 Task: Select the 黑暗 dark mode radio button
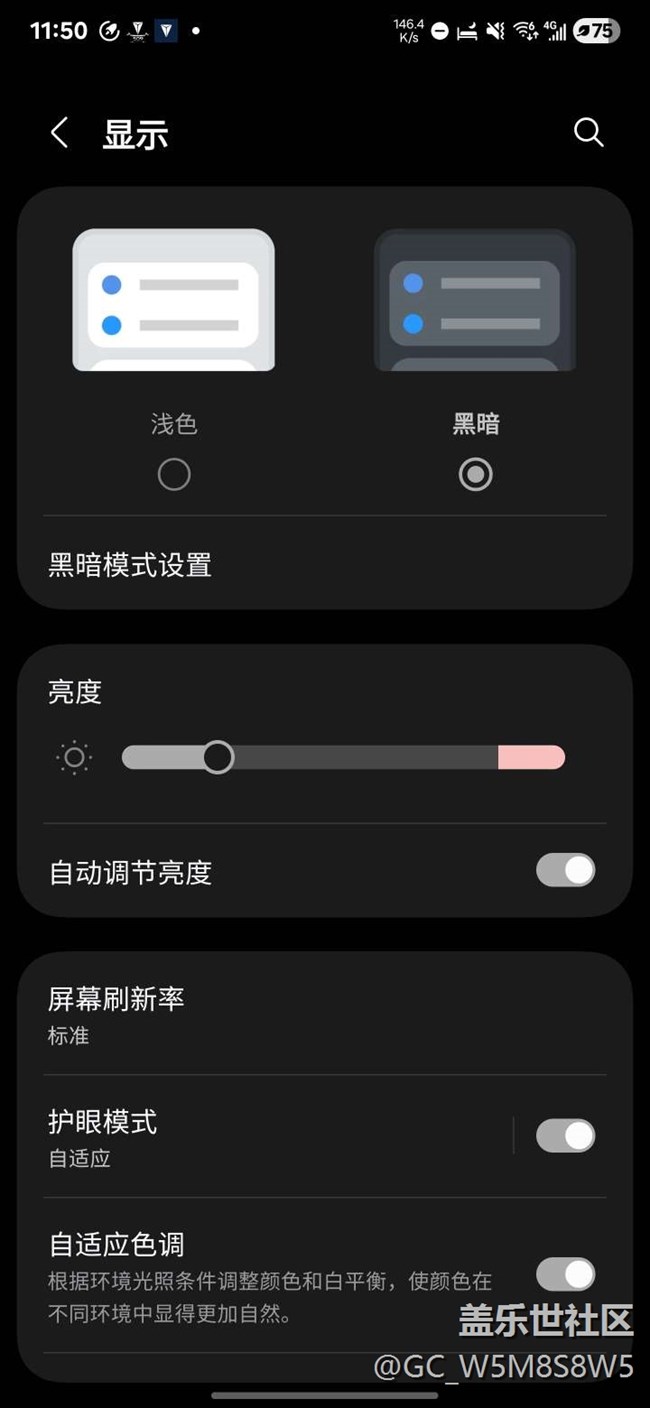[475, 474]
